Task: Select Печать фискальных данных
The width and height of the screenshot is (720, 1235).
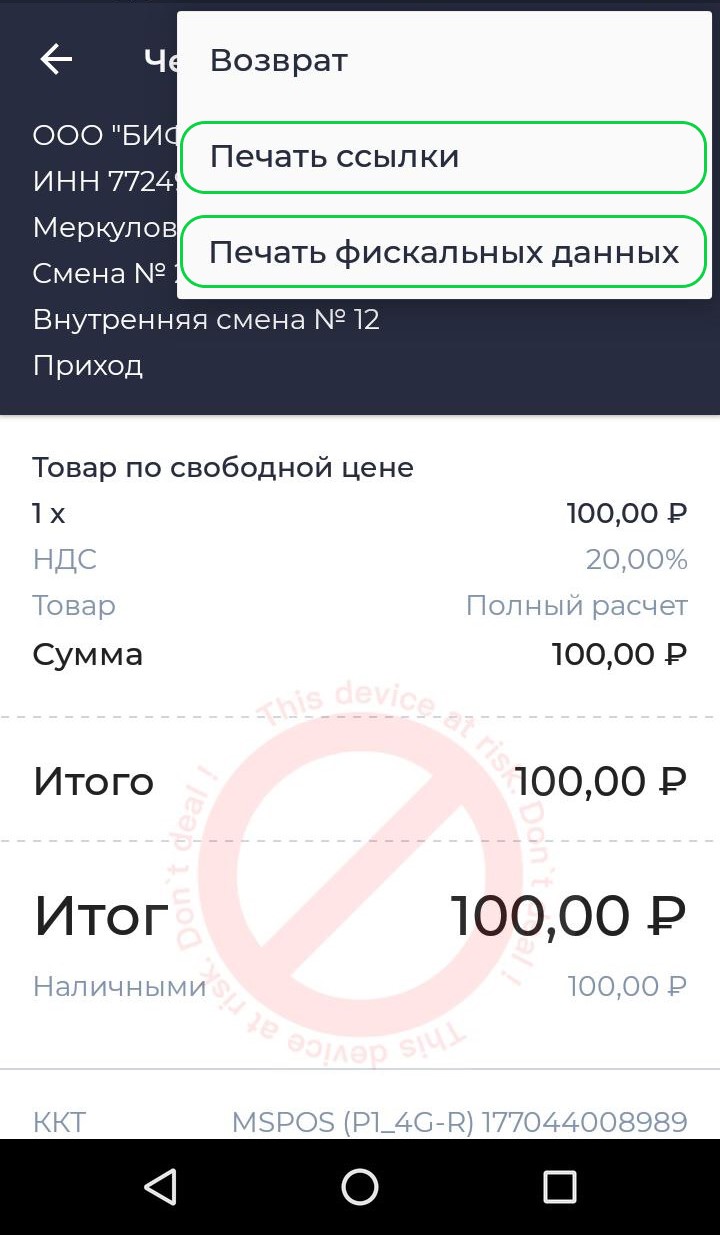Action: (x=444, y=252)
